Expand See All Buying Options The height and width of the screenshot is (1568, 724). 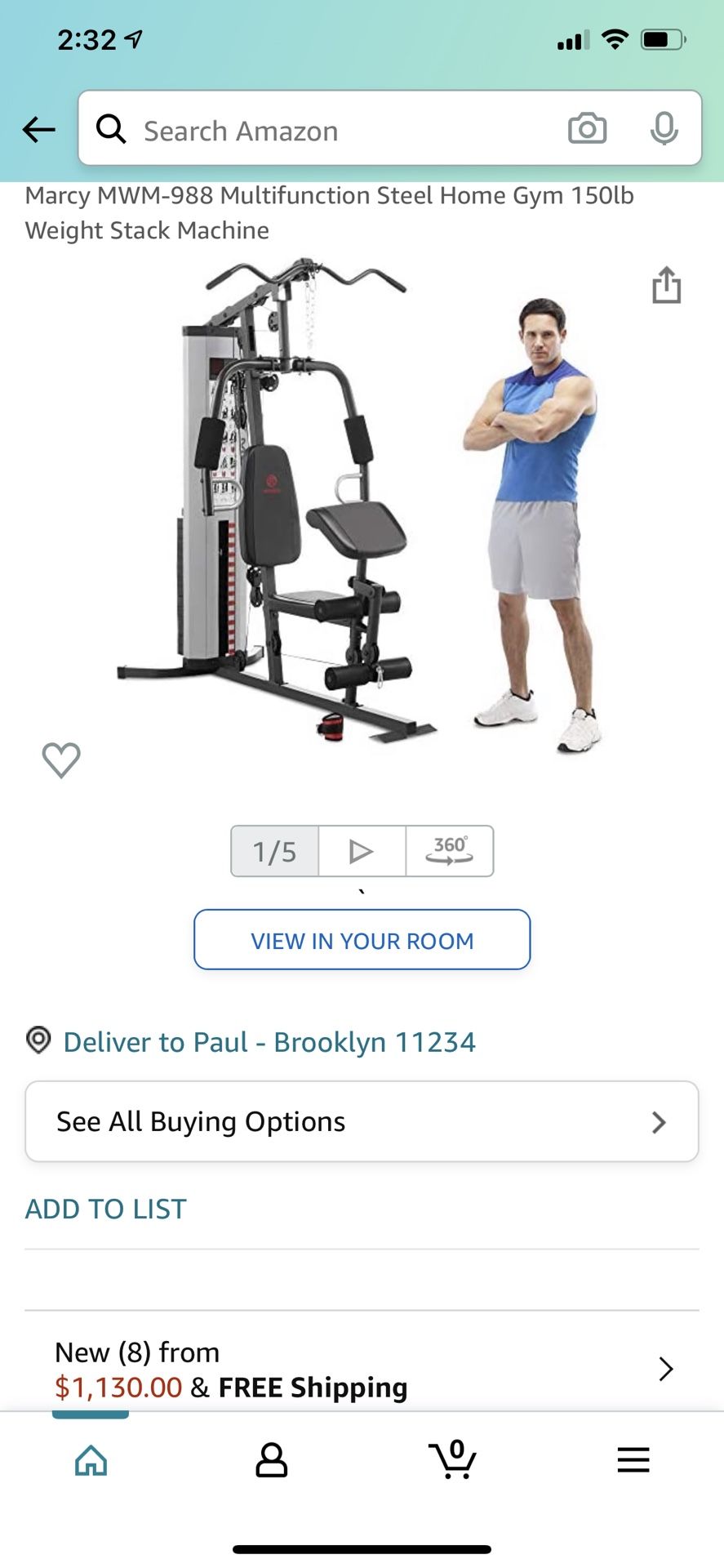click(x=362, y=1121)
